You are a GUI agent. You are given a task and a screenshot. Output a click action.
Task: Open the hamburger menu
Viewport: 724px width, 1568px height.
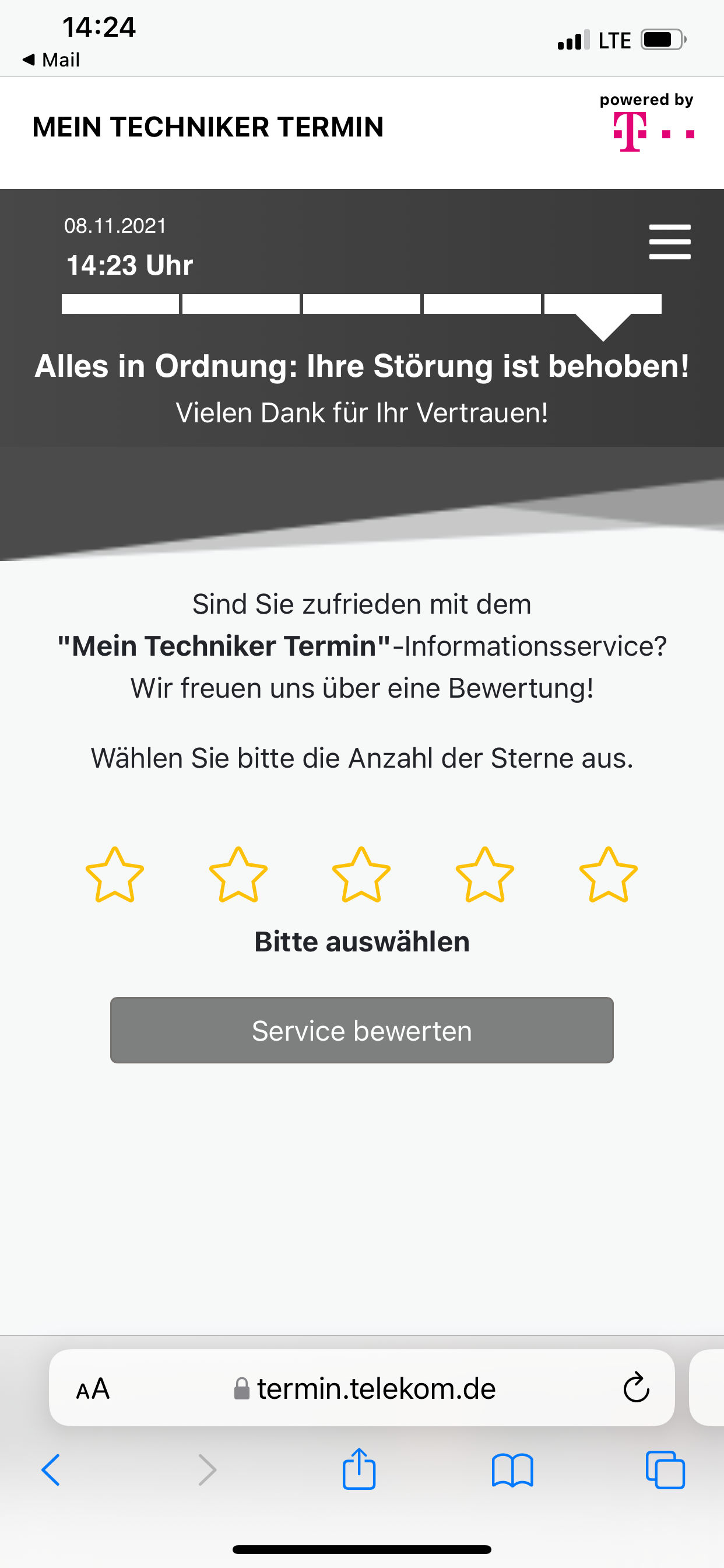click(x=669, y=242)
